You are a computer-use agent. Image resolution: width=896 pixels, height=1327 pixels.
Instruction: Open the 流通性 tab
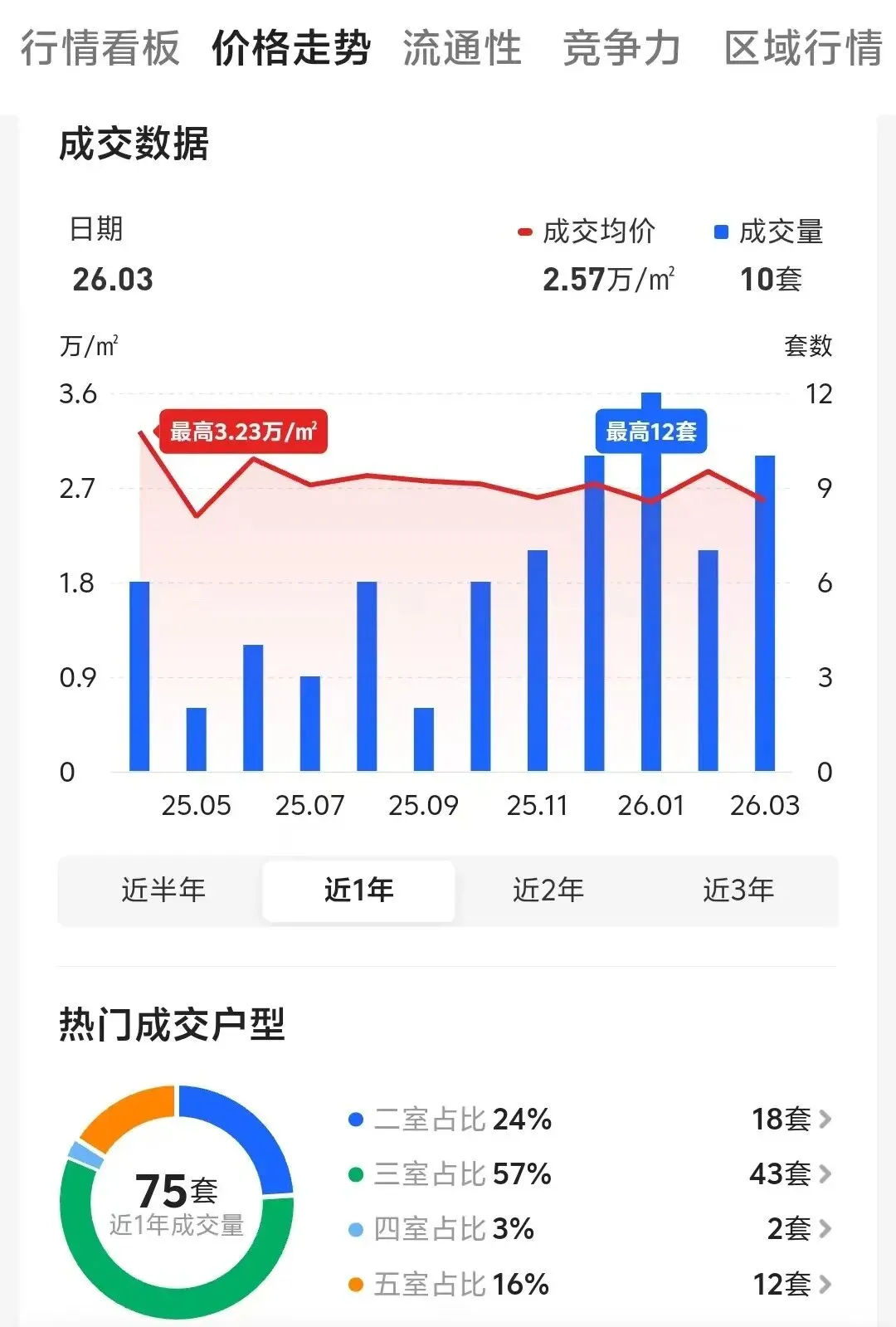(x=462, y=47)
